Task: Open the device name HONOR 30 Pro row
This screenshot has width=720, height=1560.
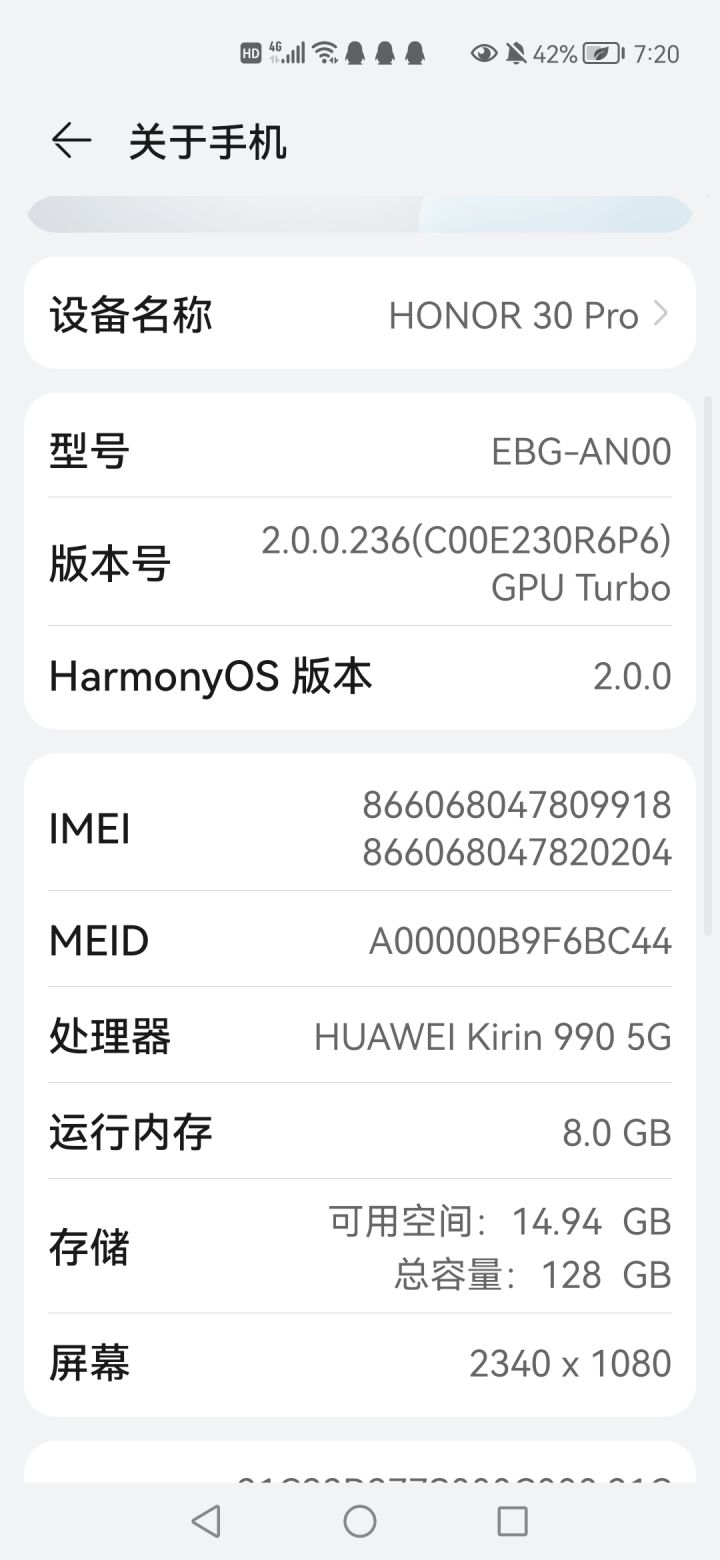Action: click(x=360, y=314)
